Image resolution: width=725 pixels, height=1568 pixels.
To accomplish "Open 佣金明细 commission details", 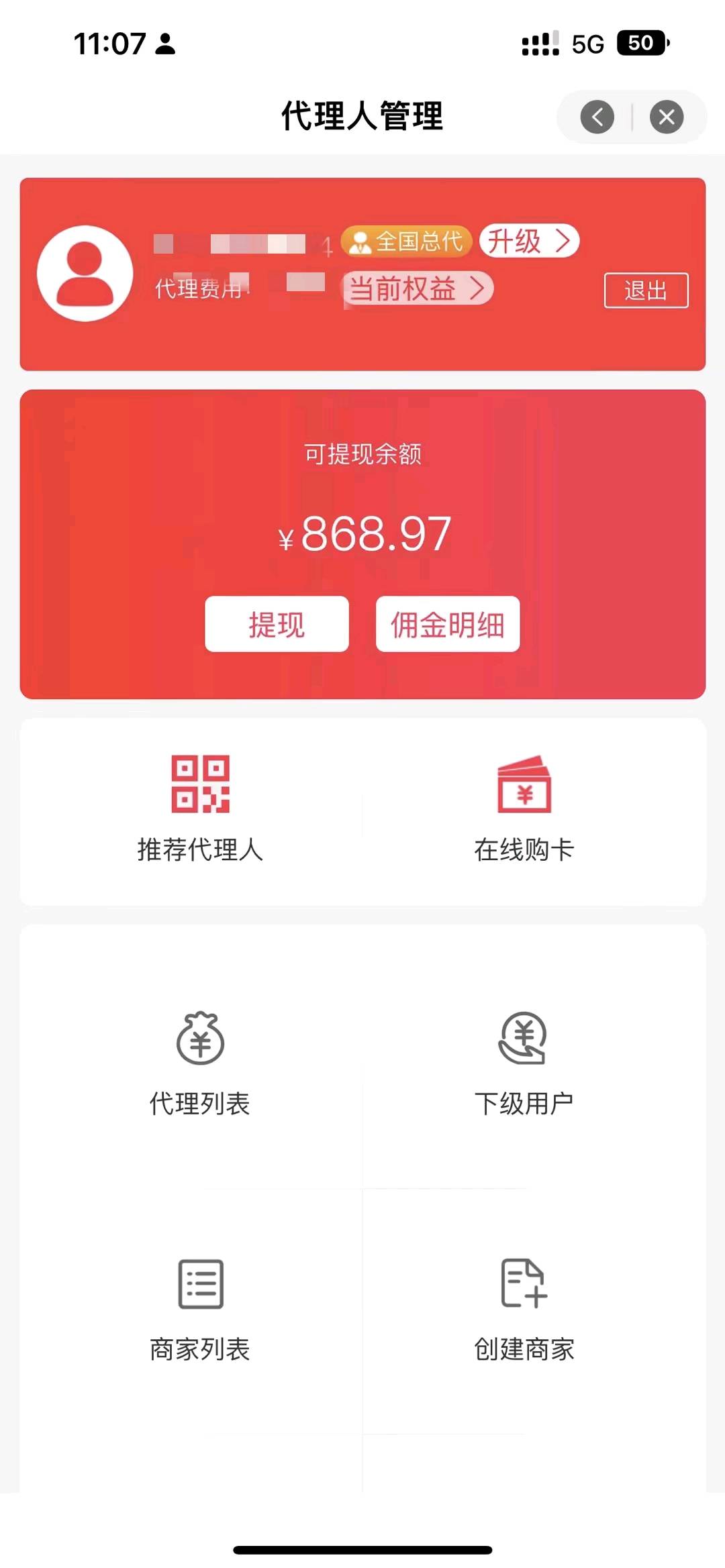I will 448,624.
